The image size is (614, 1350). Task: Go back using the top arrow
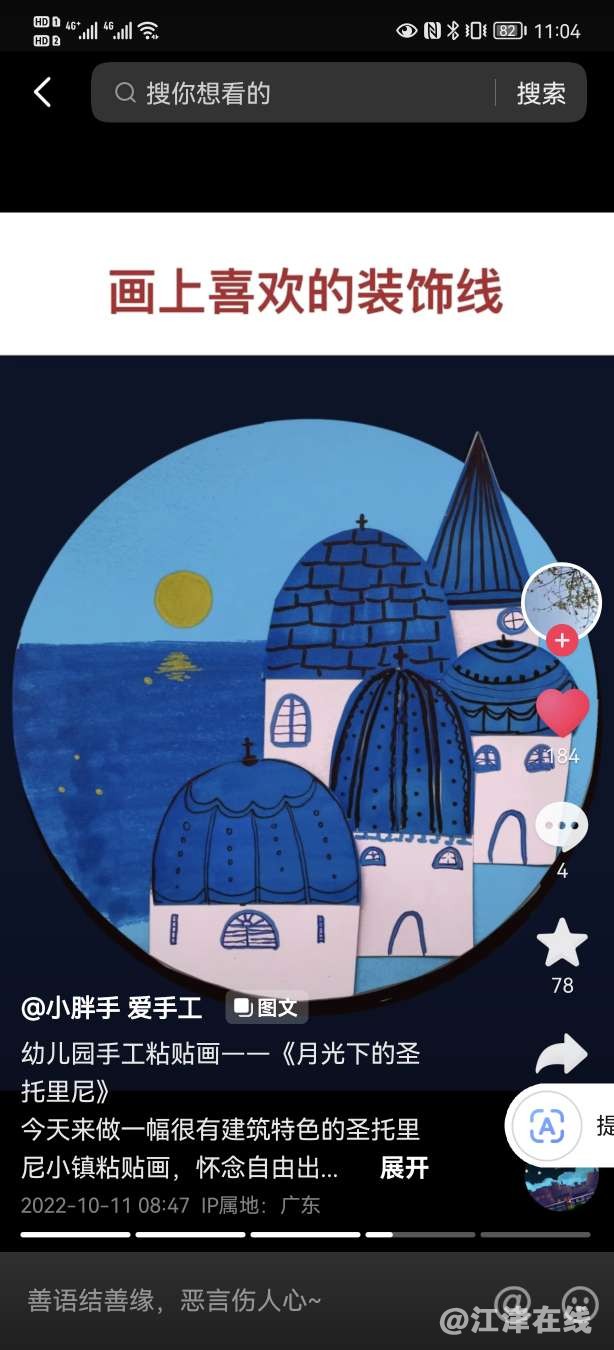[x=42, y=93]
